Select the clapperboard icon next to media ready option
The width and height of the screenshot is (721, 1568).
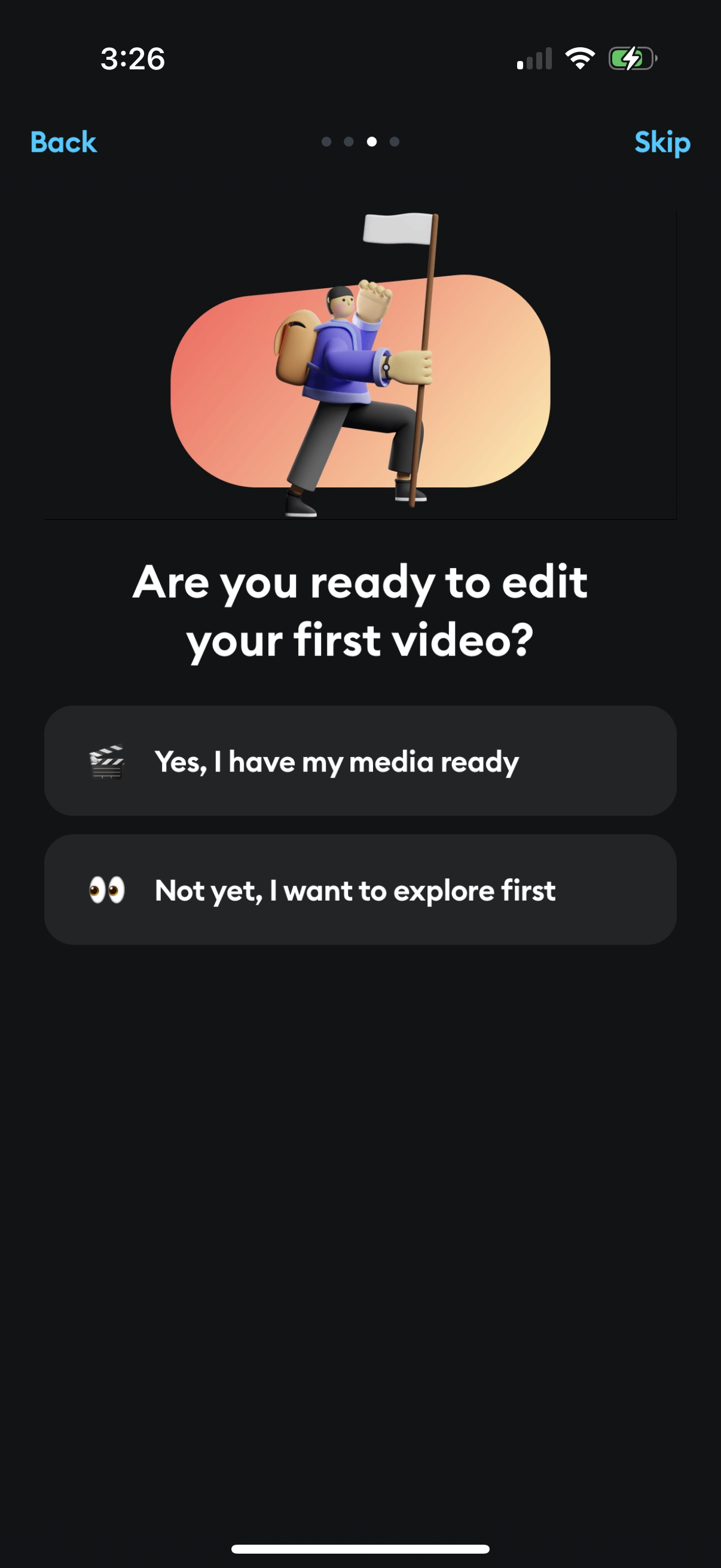click(107, 761)
